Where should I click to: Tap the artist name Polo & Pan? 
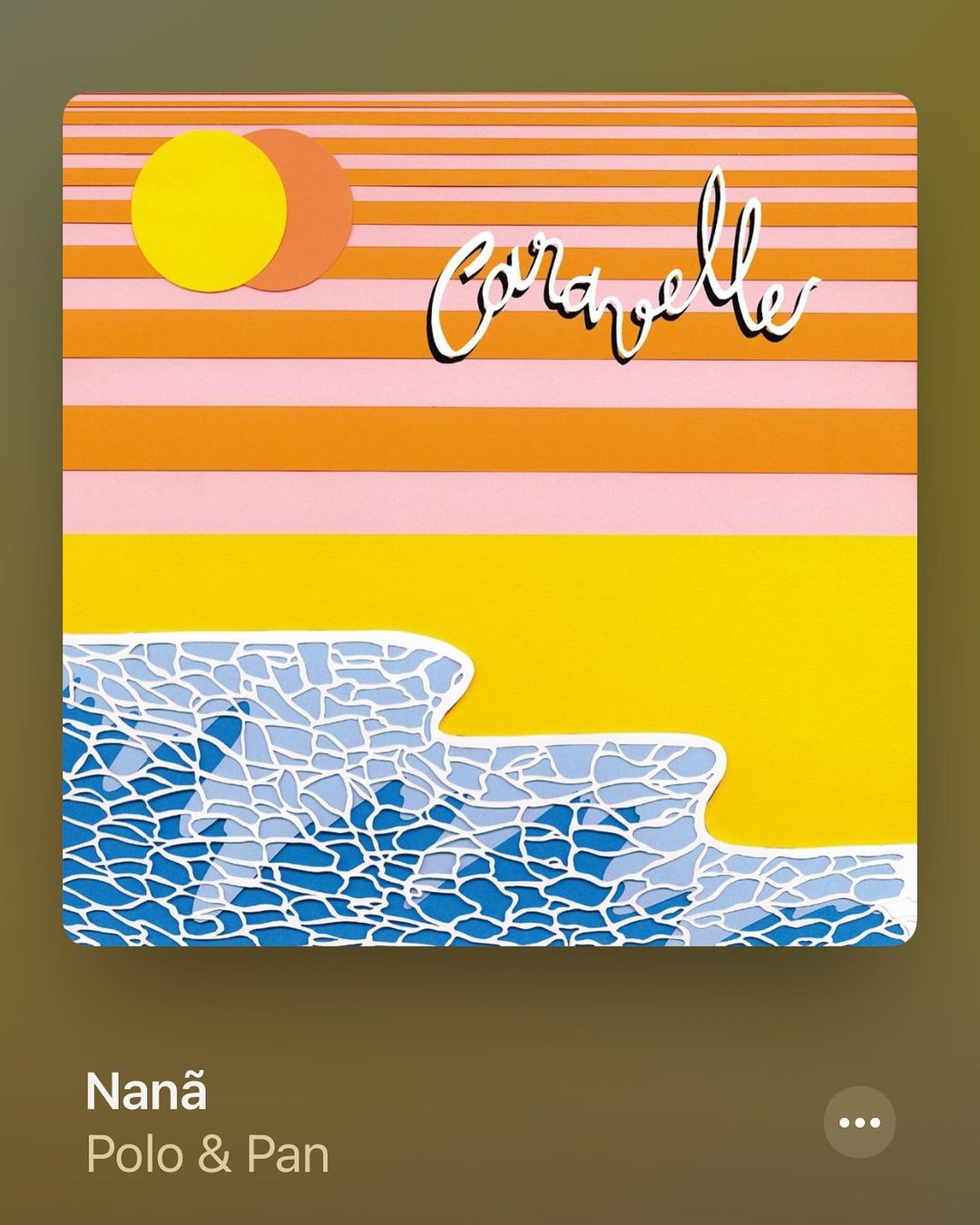208,1155
